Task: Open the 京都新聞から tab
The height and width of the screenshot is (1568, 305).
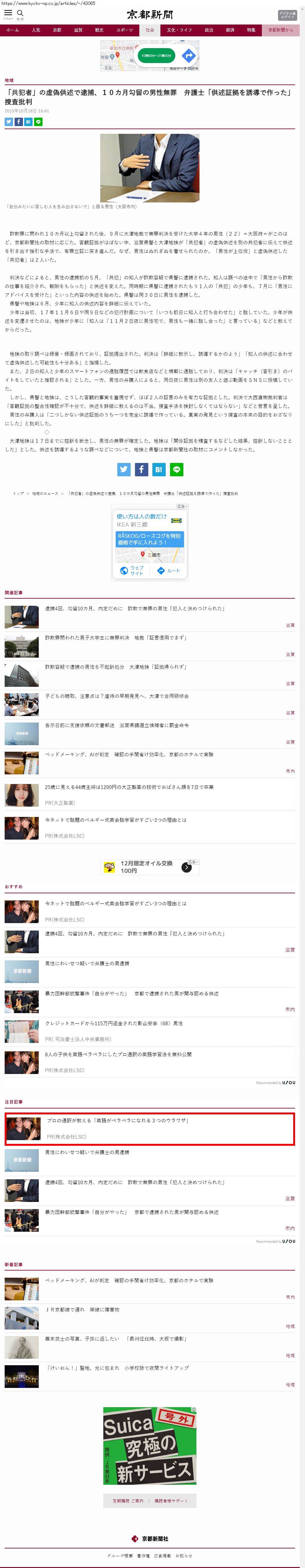Action: pyautogui.click(x=280, y=30)
